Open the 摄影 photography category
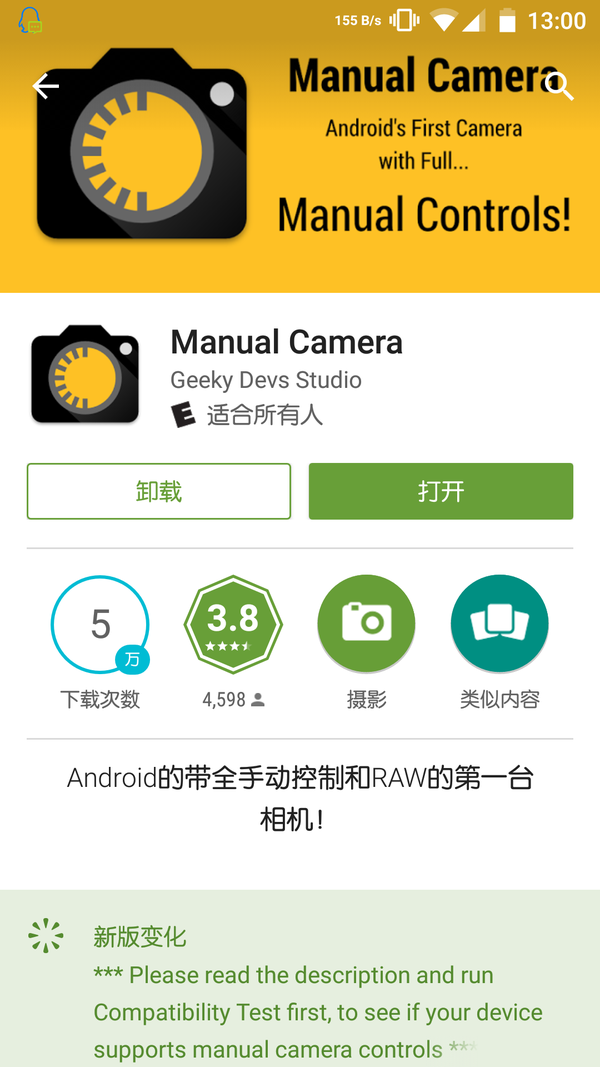This screenshot has height=1067, width=600. 366,624
